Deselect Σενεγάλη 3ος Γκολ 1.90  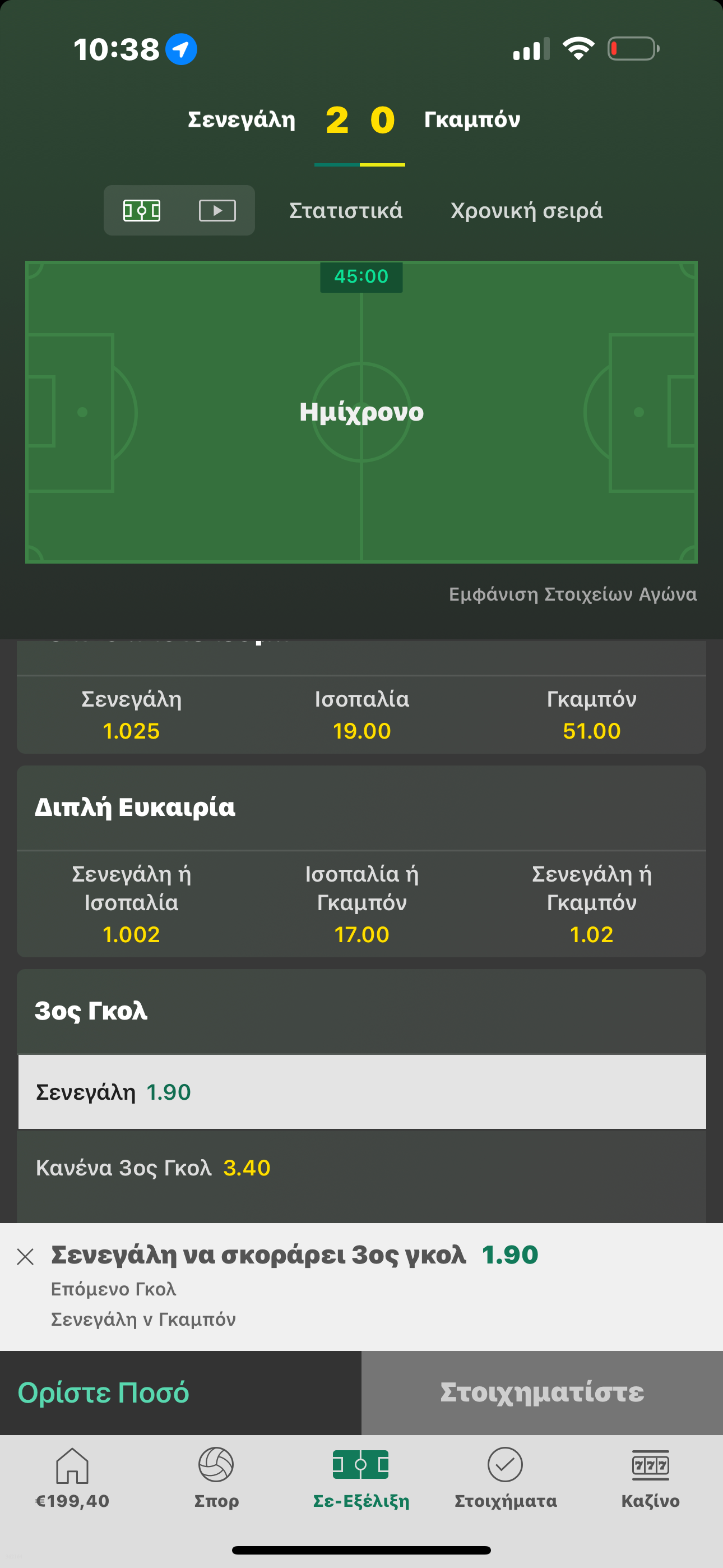(x=361, y=1092)
